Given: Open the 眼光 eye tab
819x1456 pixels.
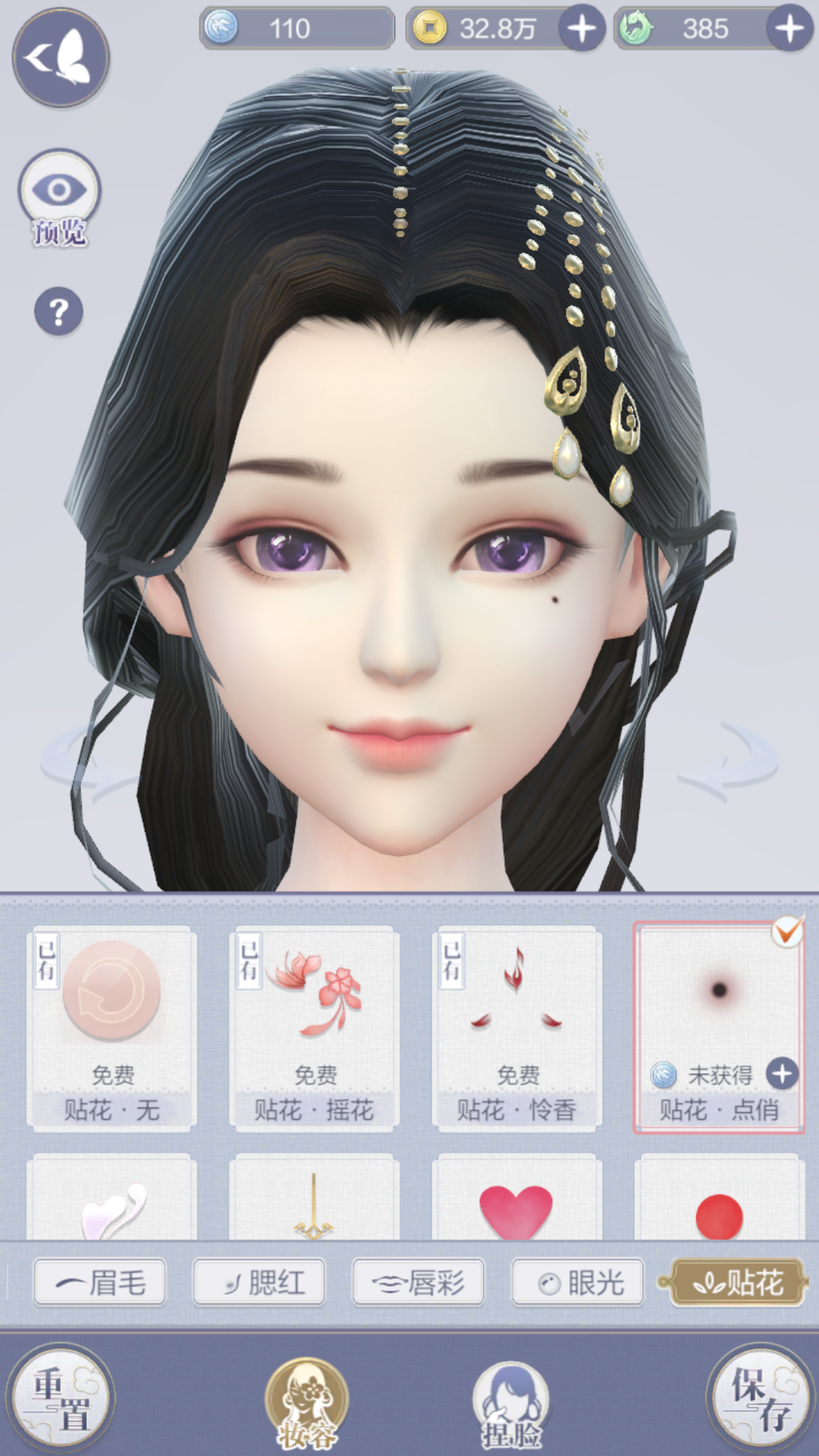Looking at the screenshot, I should (x=578, y=1283).
